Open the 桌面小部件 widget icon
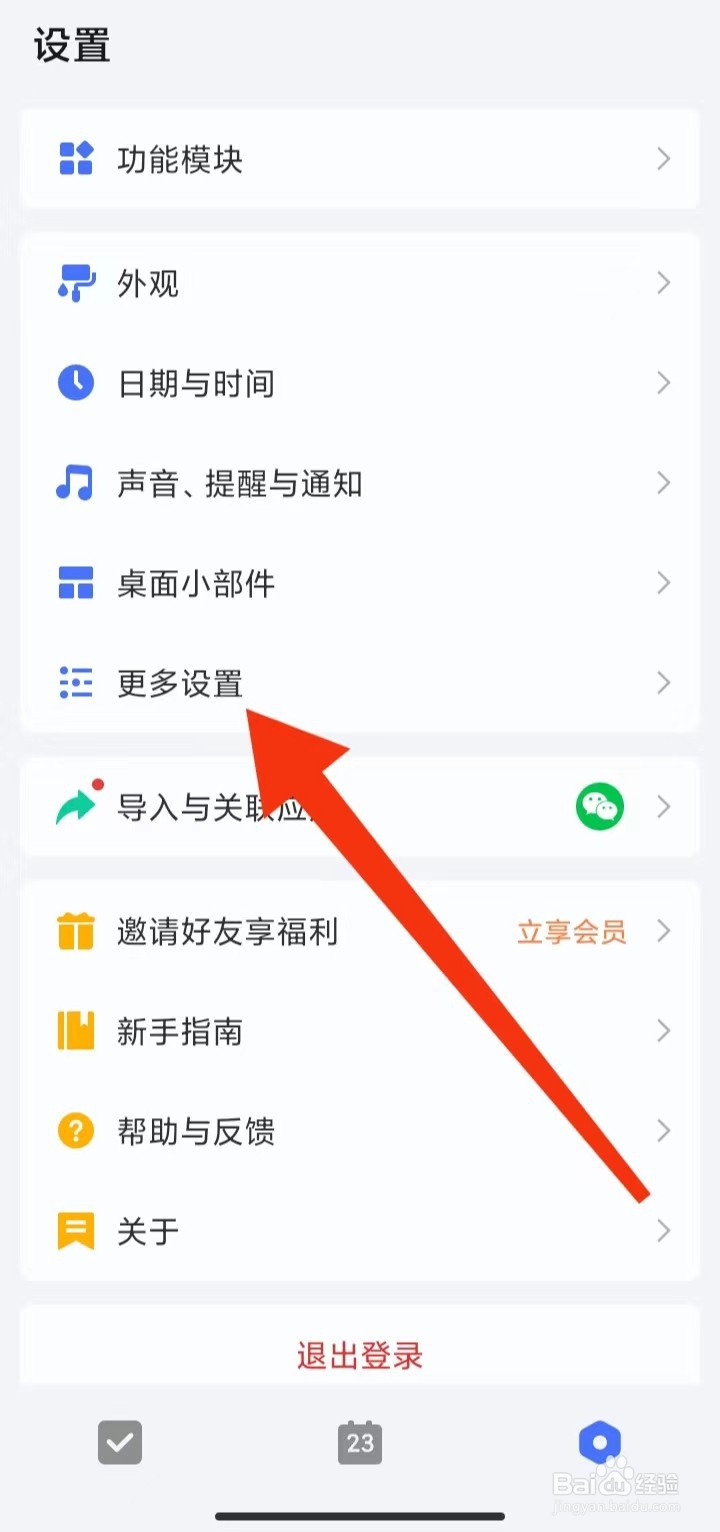Viewport: 720px width, 1532px height. click(x=75, y=583)
